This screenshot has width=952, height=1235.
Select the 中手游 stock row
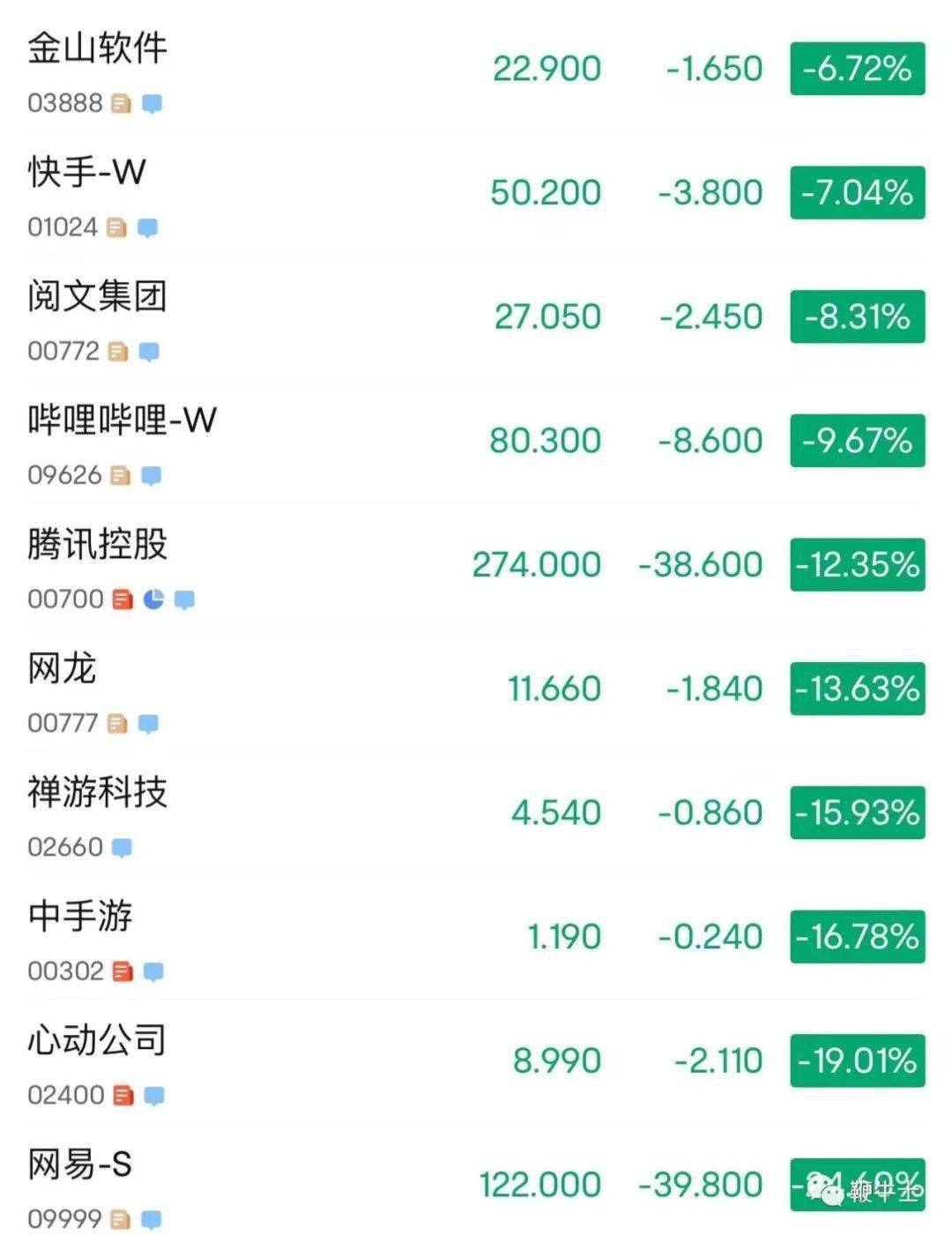click(80, 917)
